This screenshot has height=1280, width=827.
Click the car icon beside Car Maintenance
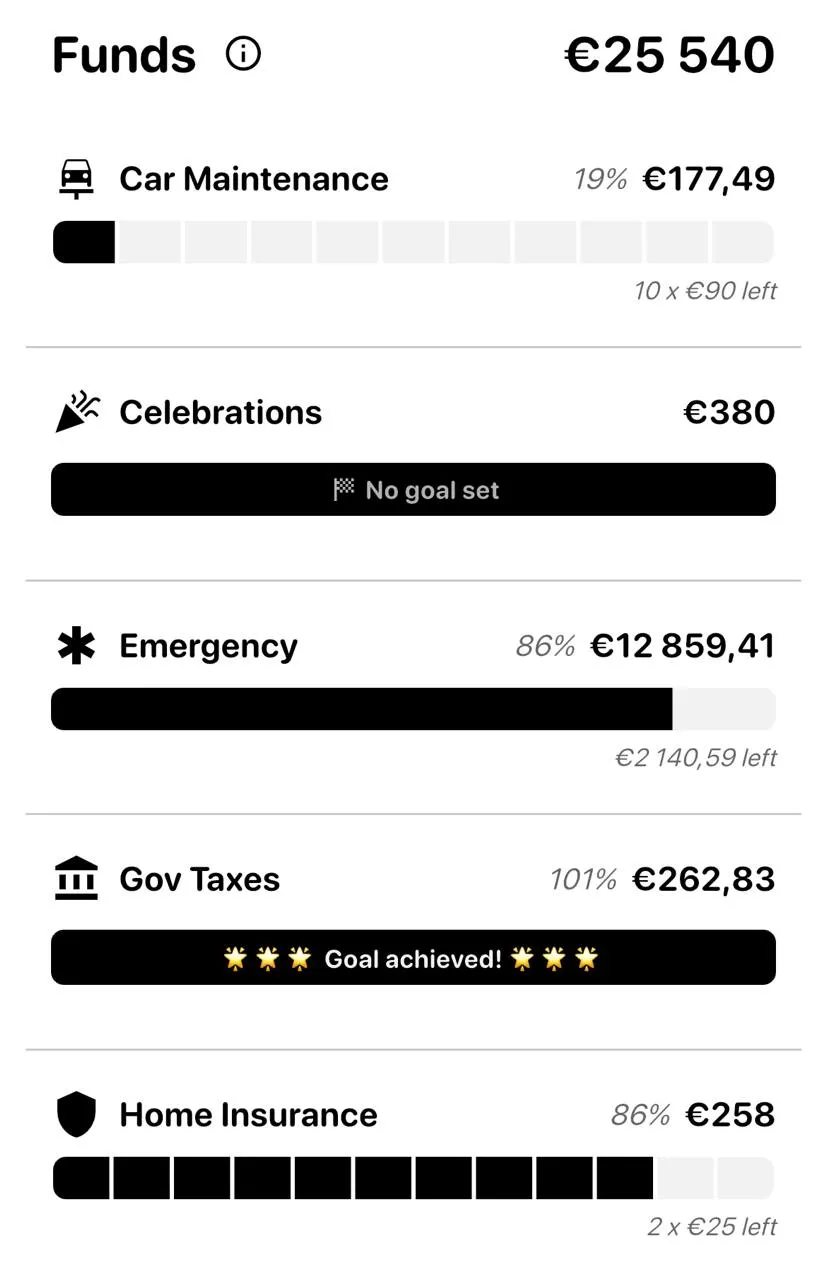tap(75, 176)
